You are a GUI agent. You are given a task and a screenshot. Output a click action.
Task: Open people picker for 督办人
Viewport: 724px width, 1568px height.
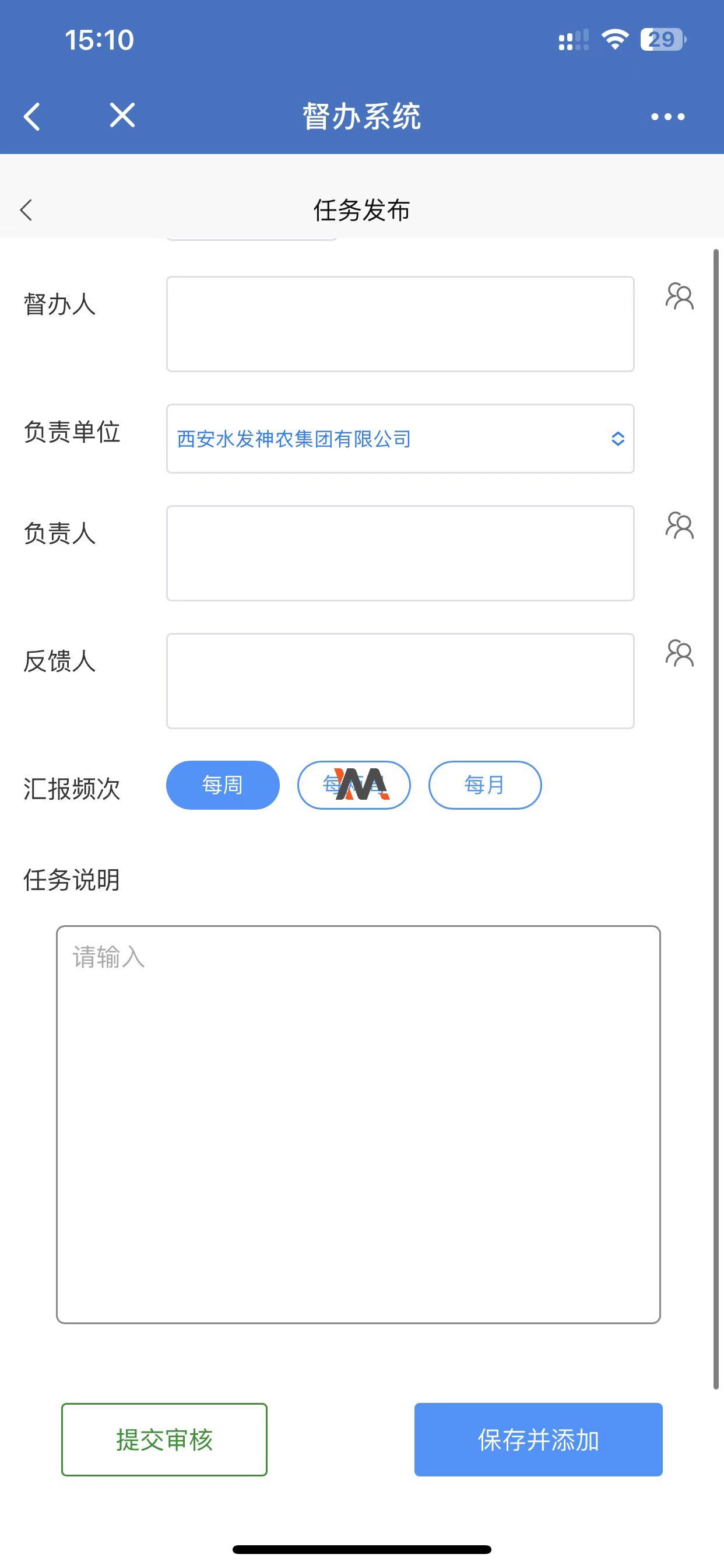679,296
